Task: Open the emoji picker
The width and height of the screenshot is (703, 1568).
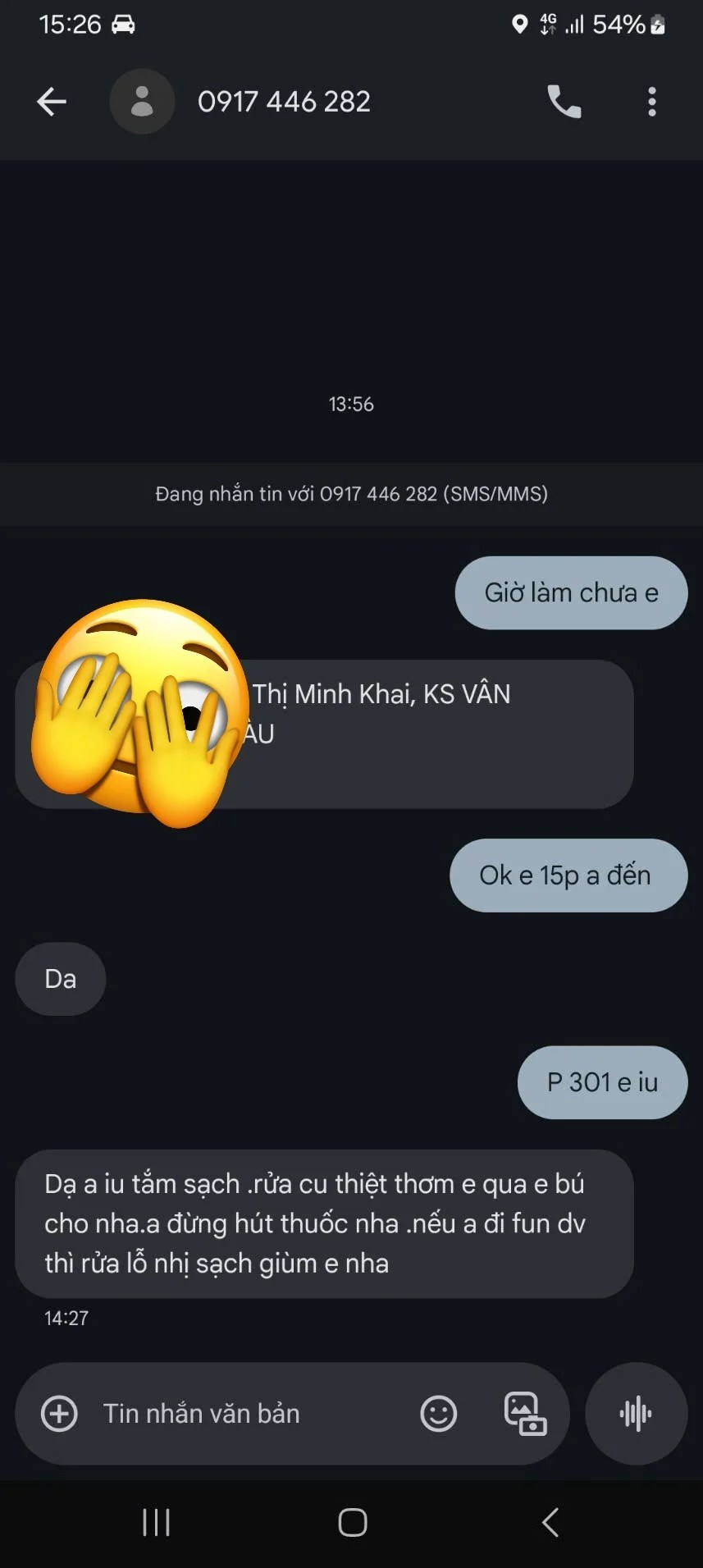Action: pyautogui.click(x=438, y=1414)
